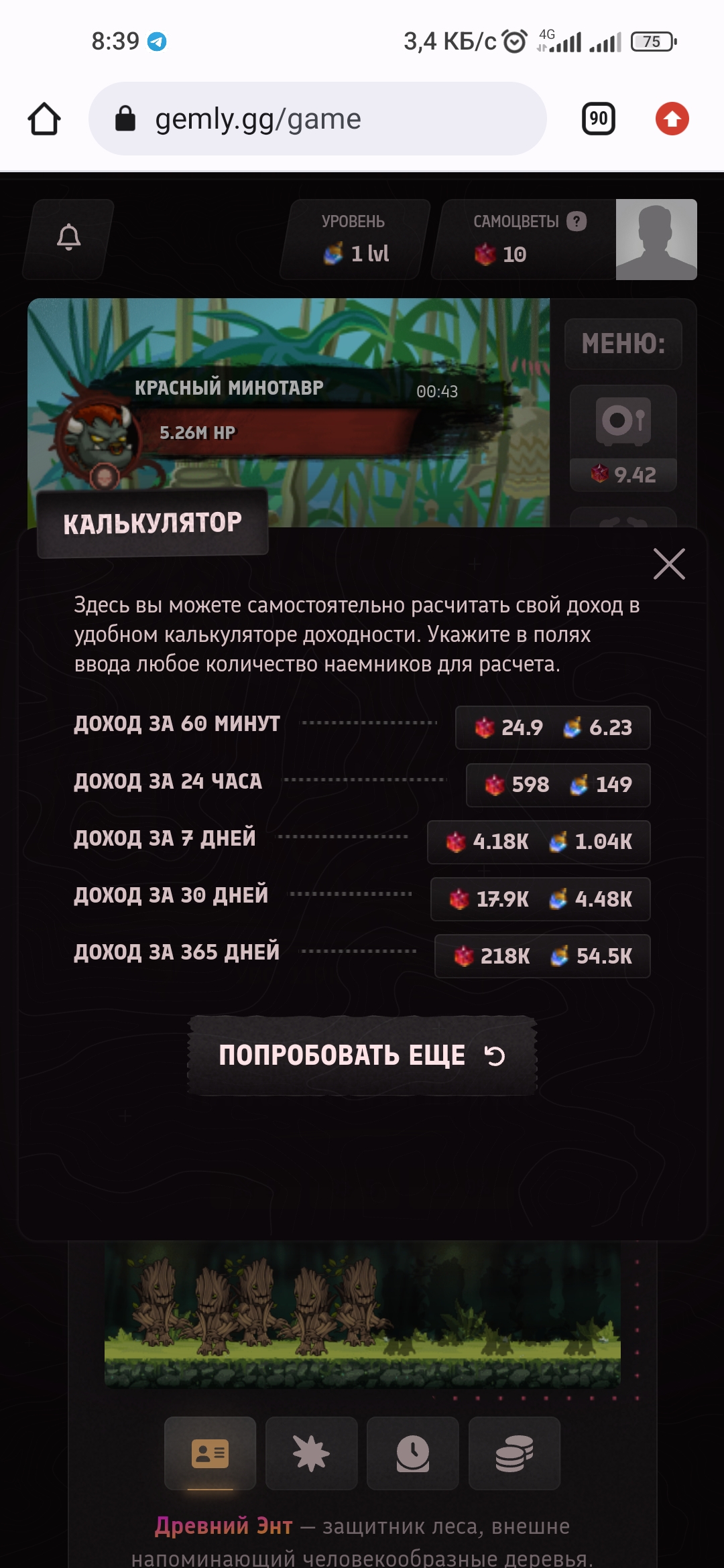Close the calculator dialog
Screen dimensions: 724x1568
click(669, 564)
